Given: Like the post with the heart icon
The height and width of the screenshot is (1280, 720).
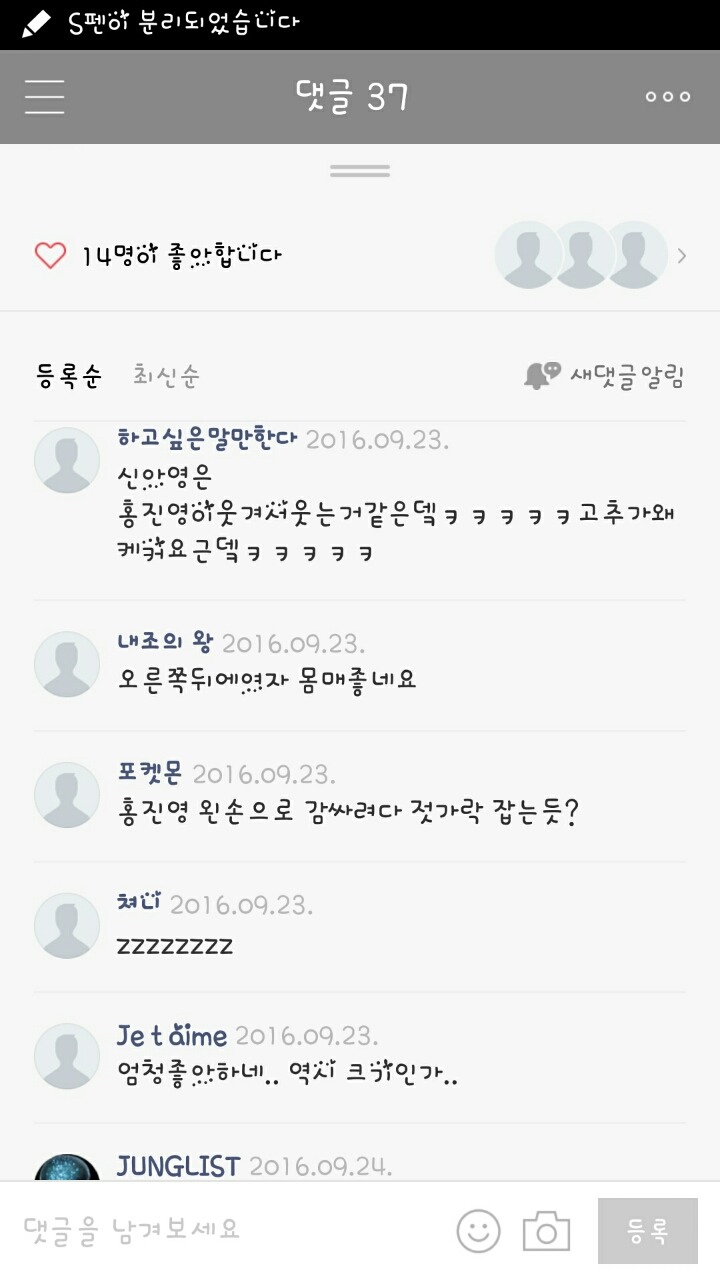Looking at the screenshot, I should click(x=50, y=255).
